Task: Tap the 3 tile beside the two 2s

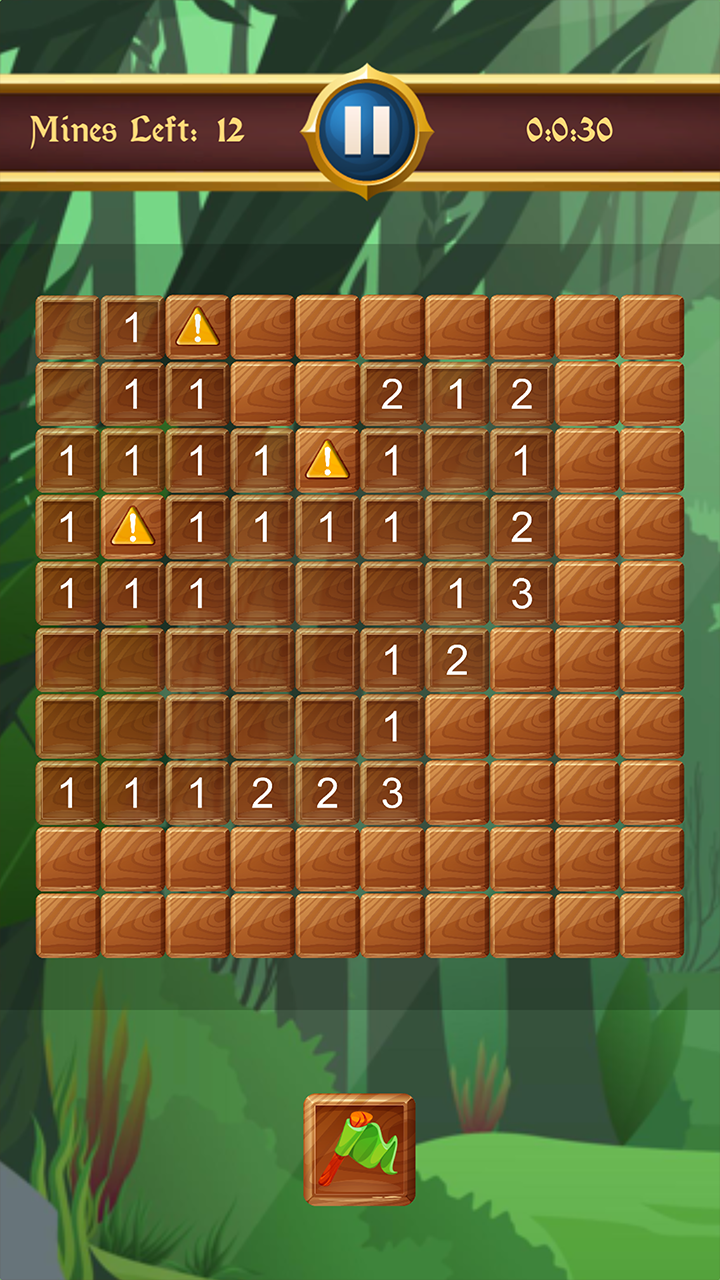Action: click(392, 793)
